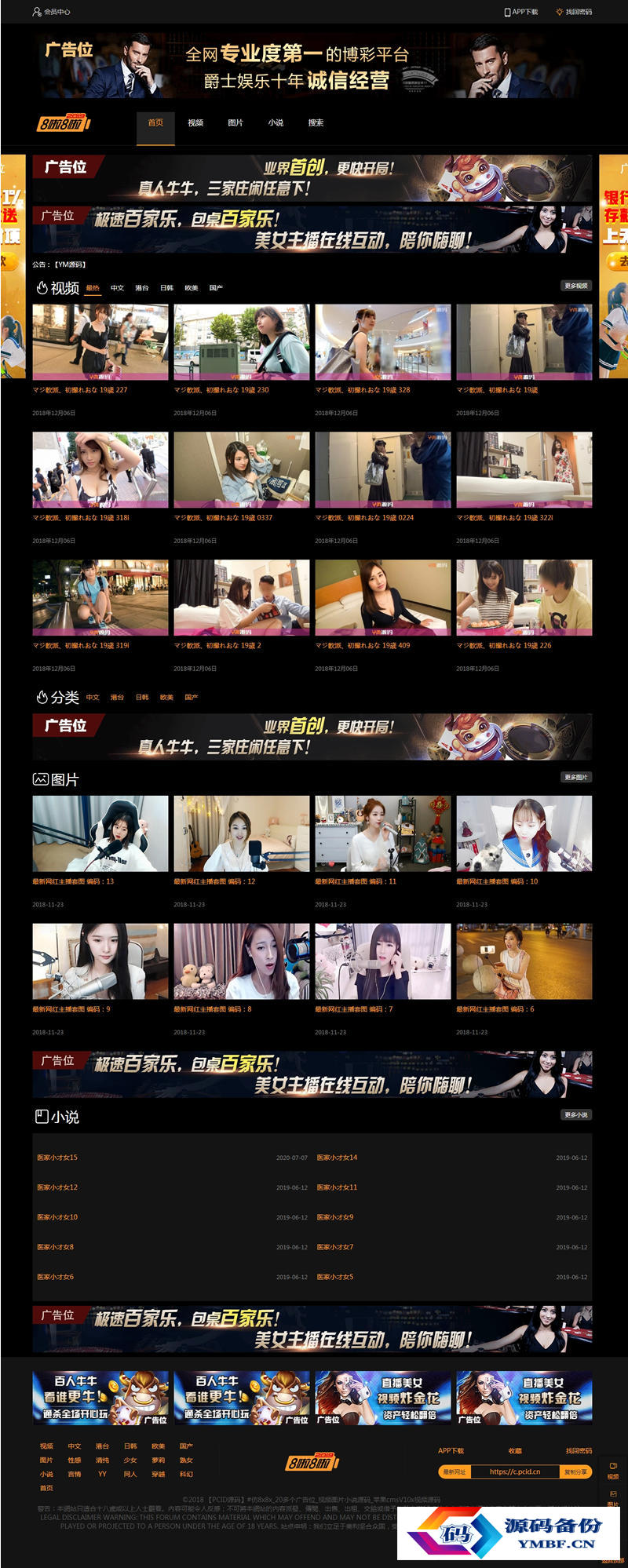Go to the 小说 navigation tab
The image size is (628, 1568).
(276, 123)
